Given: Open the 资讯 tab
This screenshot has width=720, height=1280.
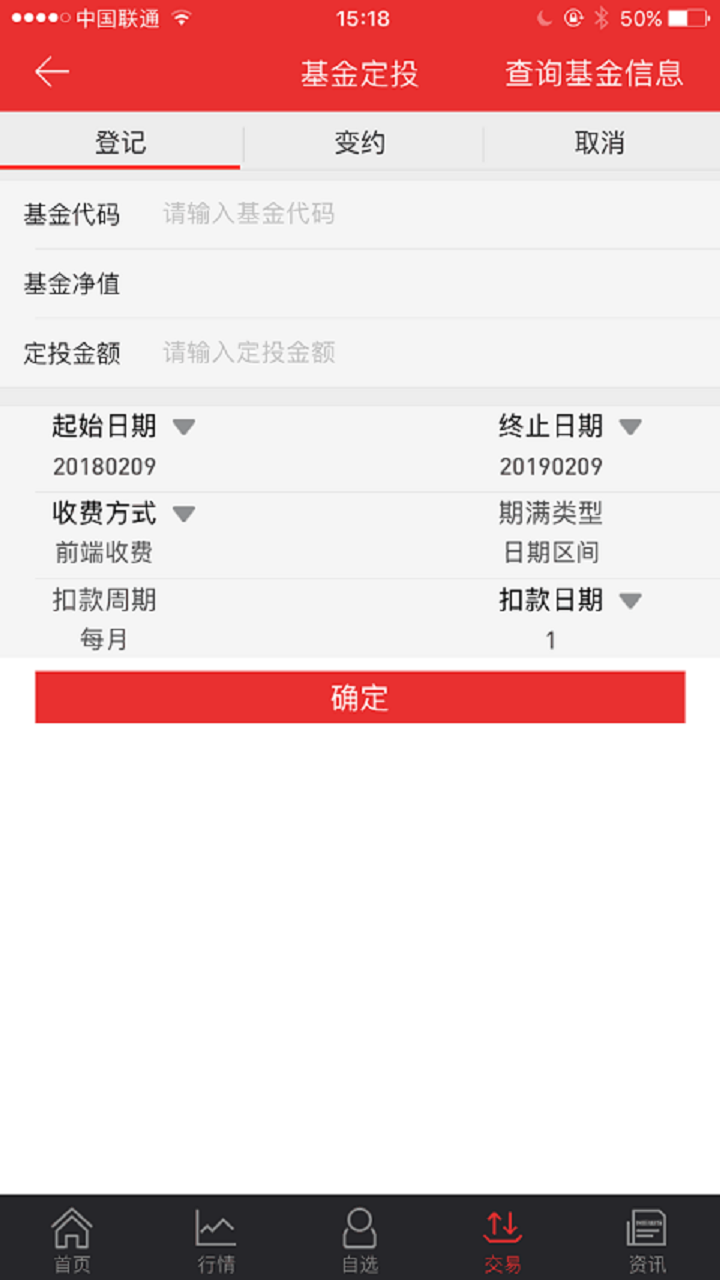Looking at the screenshot, I should click(647, 1238).
